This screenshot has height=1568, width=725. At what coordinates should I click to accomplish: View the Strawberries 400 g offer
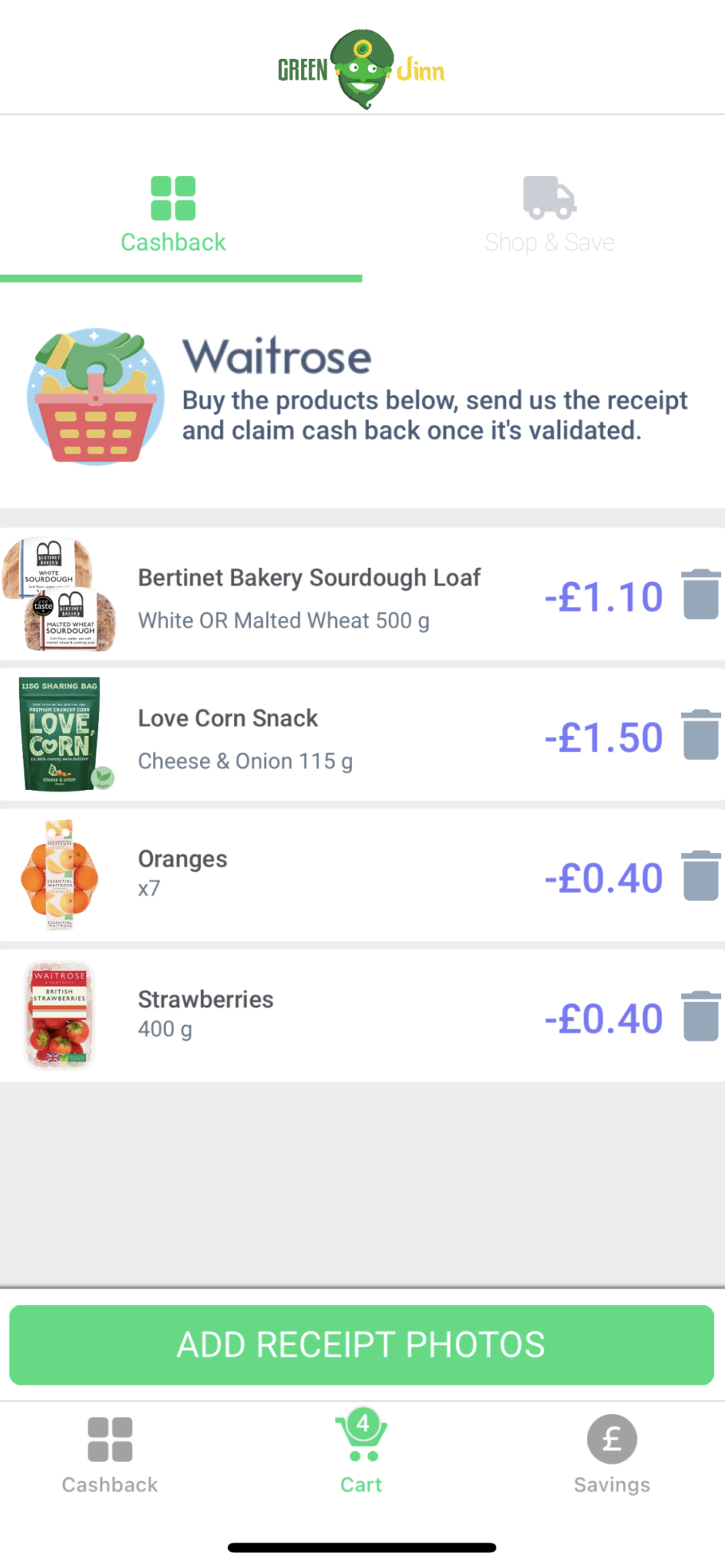pyautogui.click(x=362, y=1015)
